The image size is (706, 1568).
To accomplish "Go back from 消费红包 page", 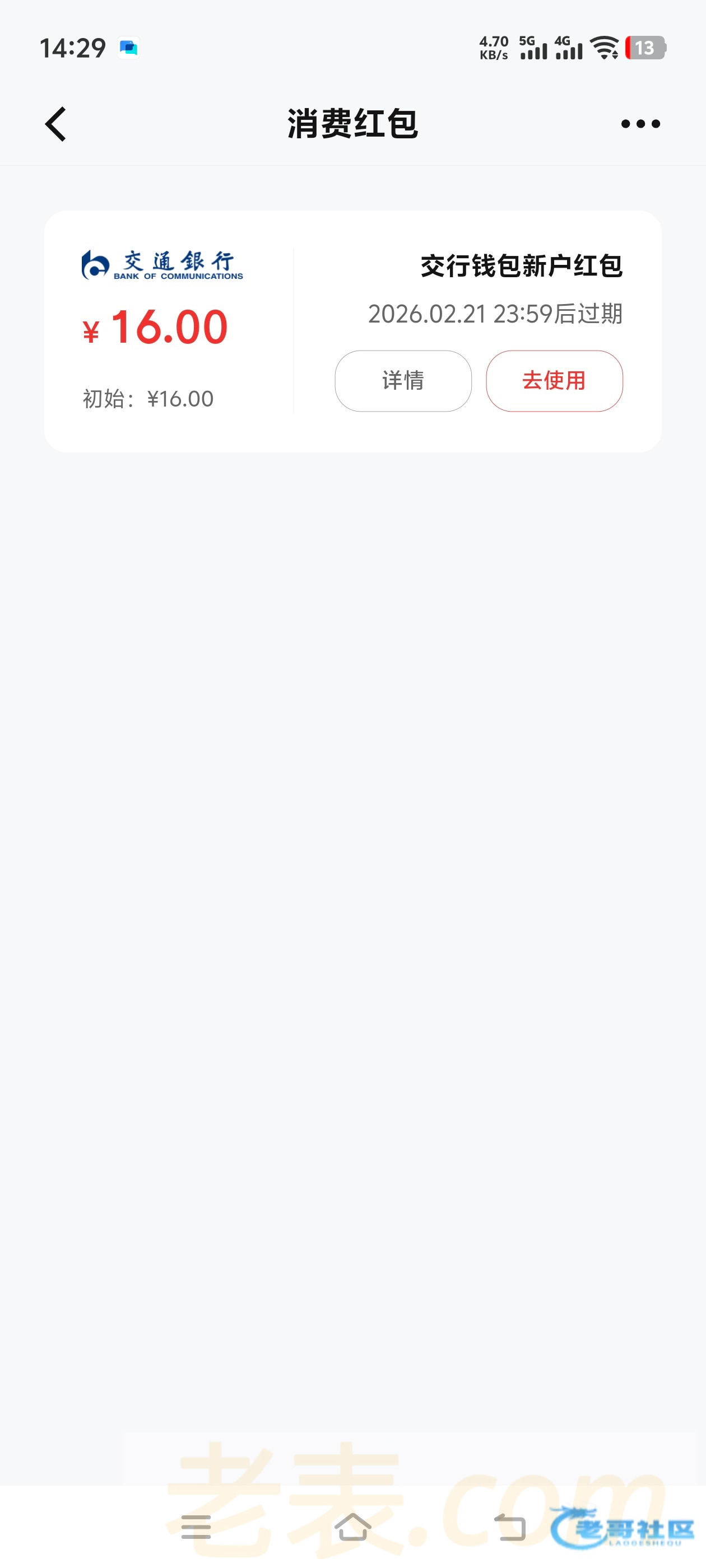I will pyautogui.click(x=56, y=124).
